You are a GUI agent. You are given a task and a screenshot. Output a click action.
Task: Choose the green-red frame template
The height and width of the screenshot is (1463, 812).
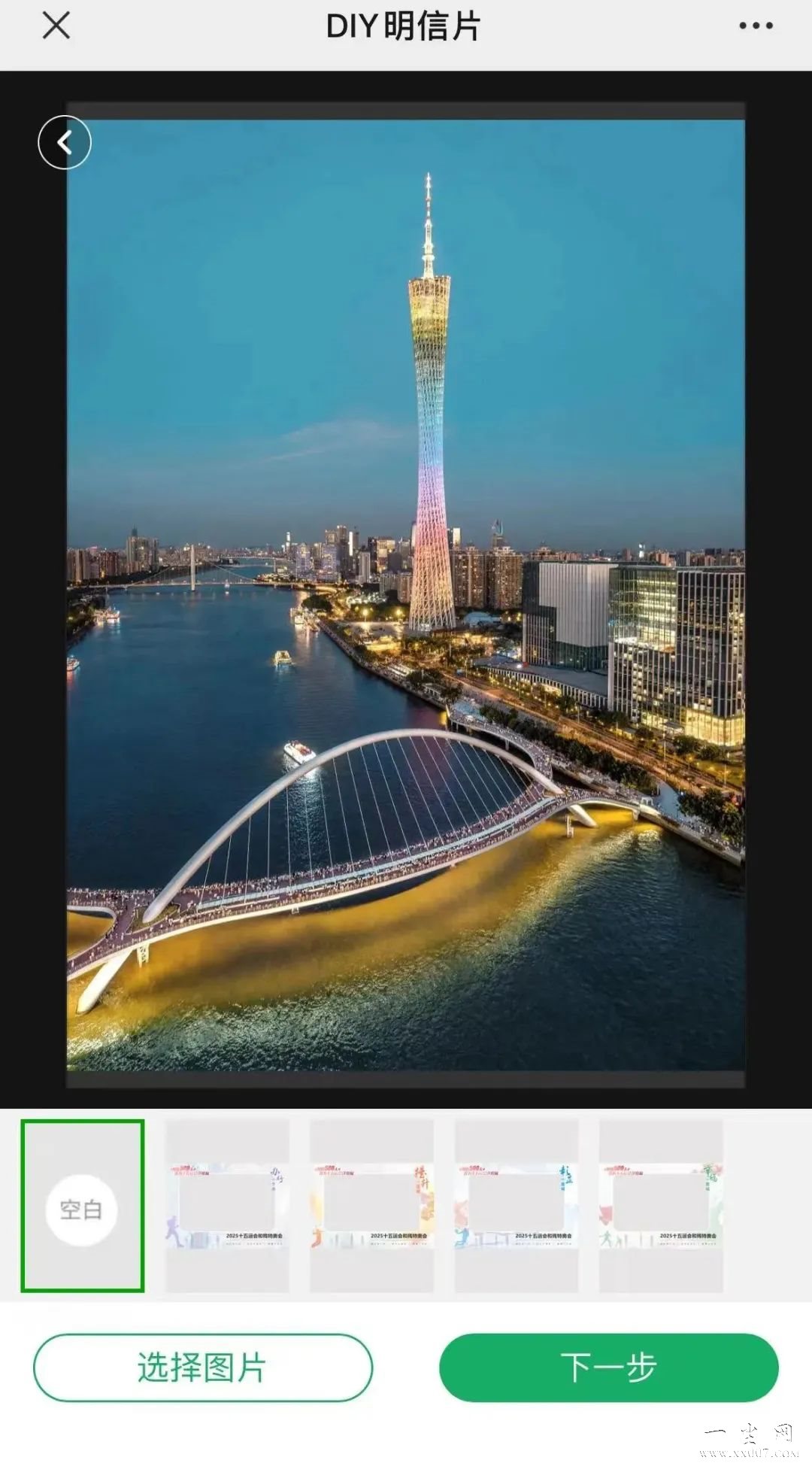coord(661,1206)
